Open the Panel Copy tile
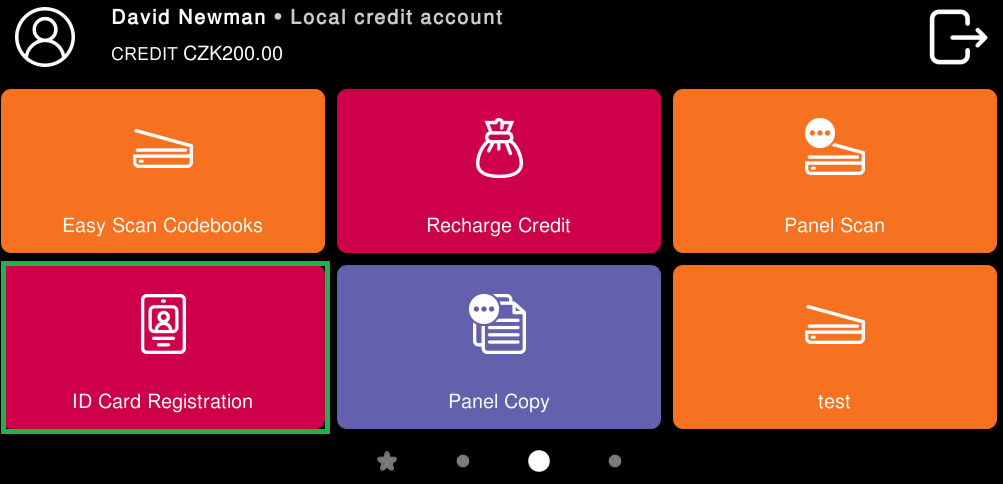The height and width of the screenshot is (484, 1003). click(498, 347)
